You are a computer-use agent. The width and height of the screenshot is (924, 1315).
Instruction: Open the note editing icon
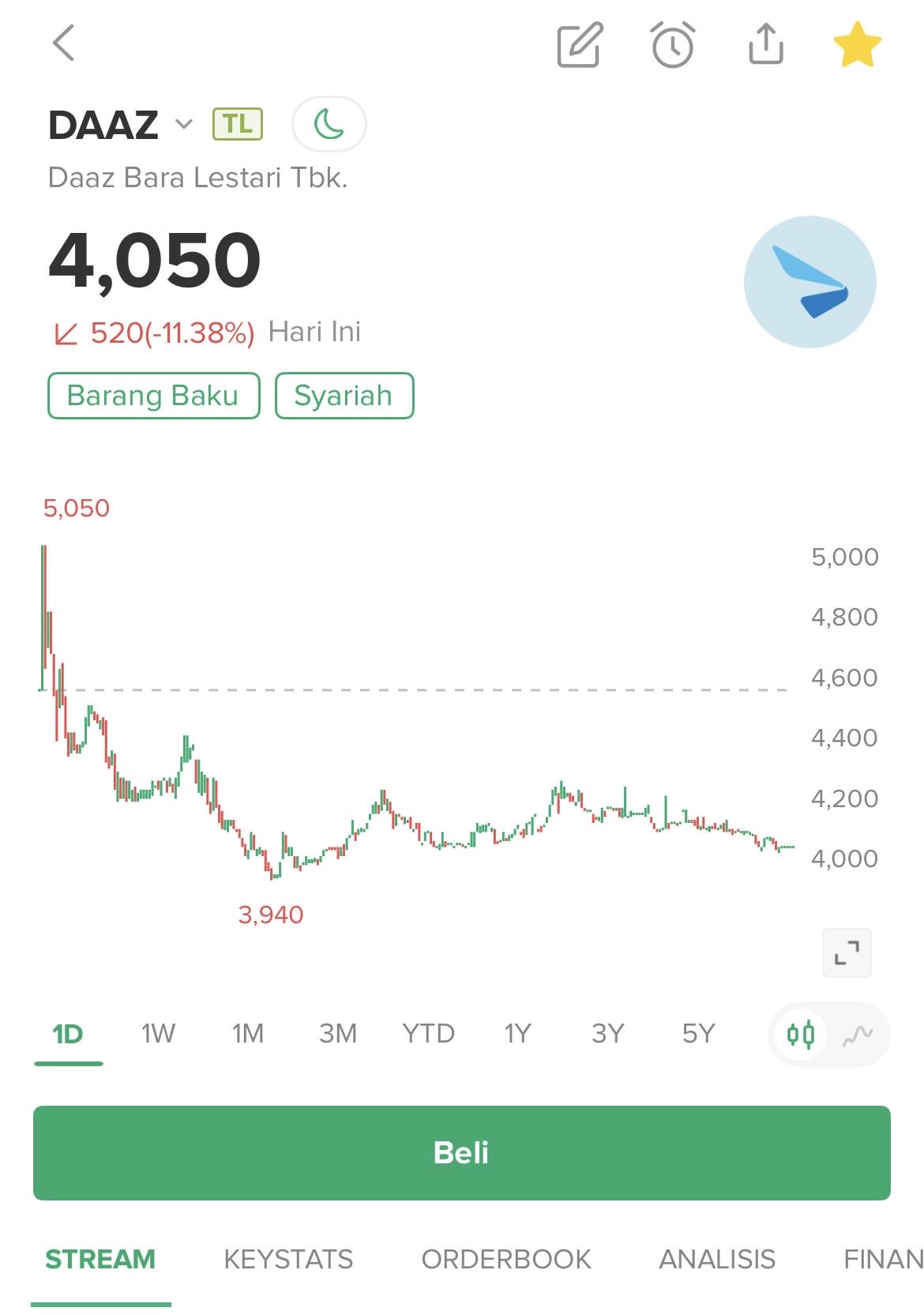click(580, 45)
